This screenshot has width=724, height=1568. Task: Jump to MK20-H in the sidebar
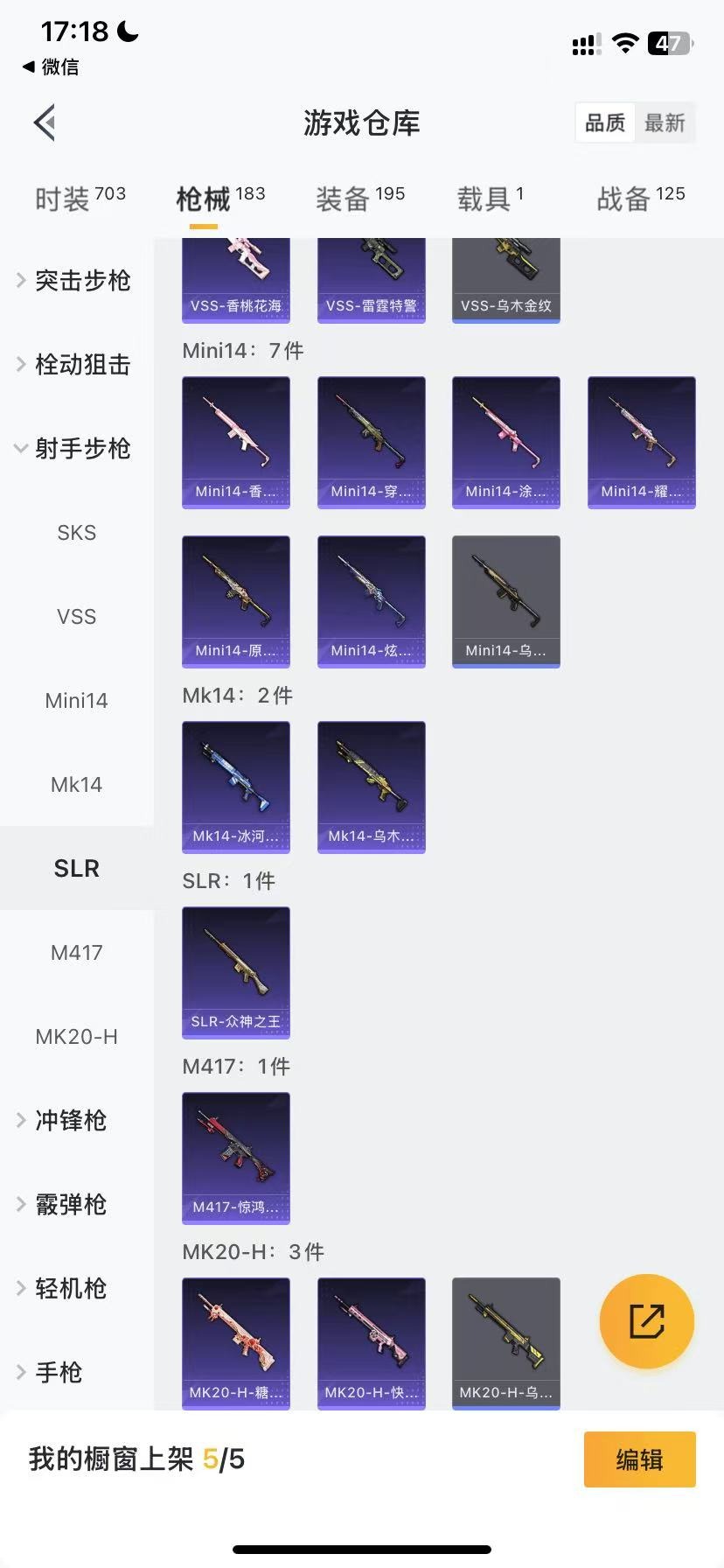tap(77, 1036)
